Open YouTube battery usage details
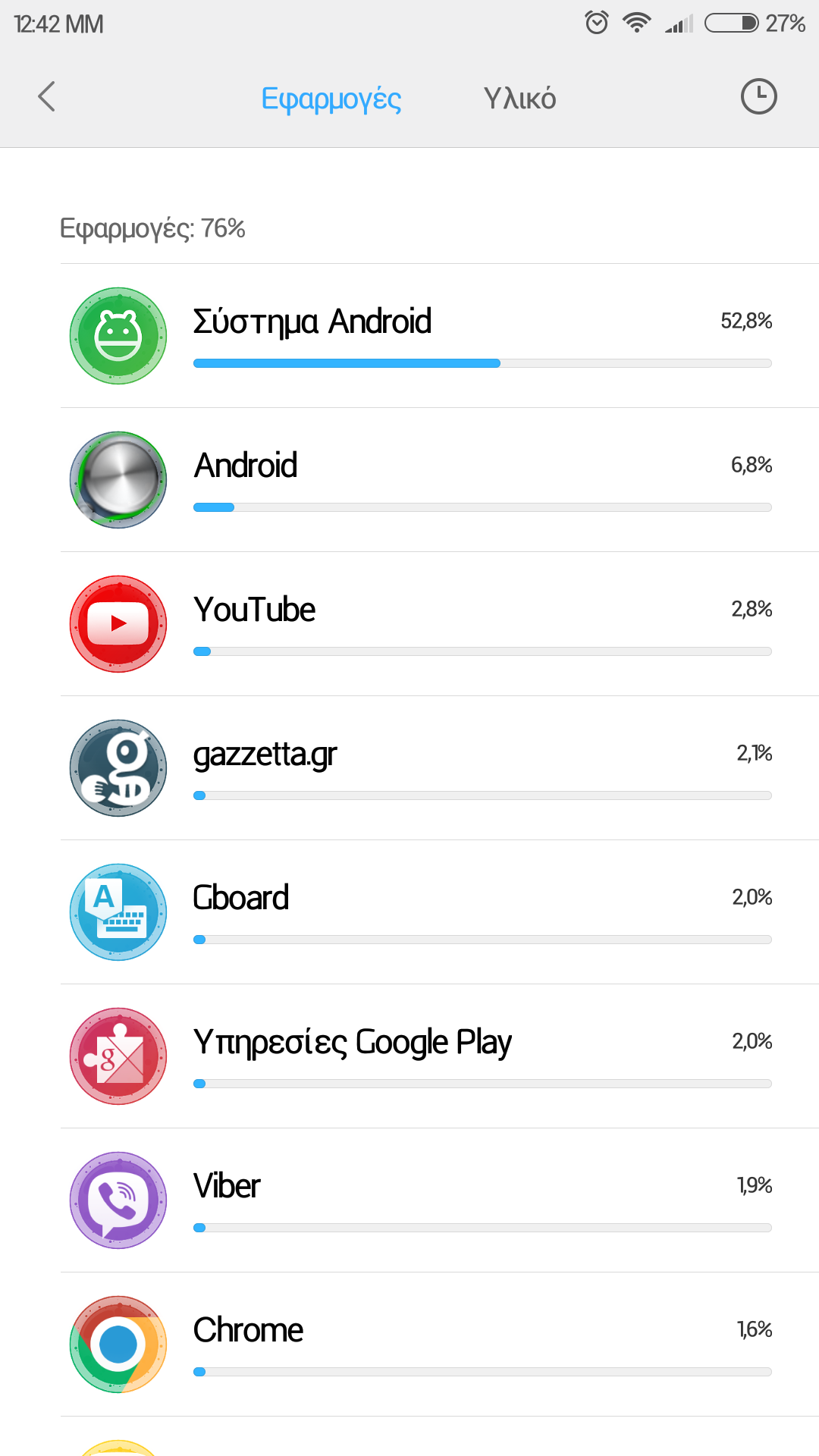Viewport: 819px width, 1456px height. coord(440,624)
